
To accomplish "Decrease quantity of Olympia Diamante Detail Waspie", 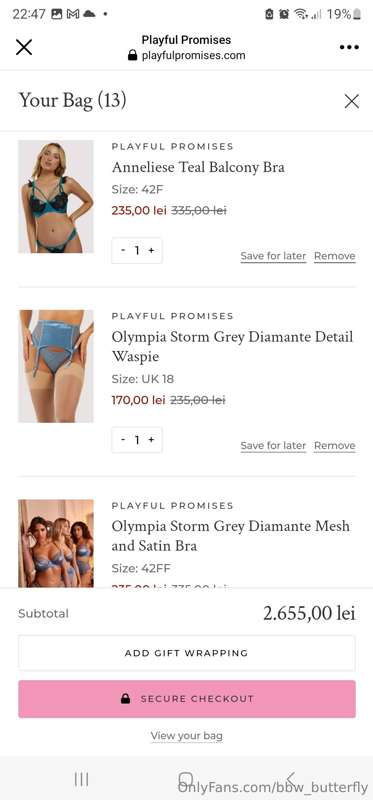I will click(123, 439).
